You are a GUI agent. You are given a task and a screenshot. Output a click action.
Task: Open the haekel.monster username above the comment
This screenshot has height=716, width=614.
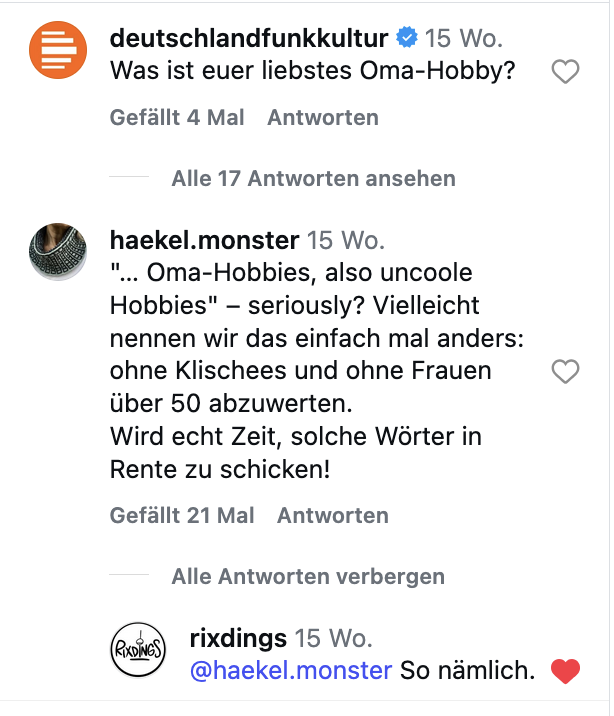[x=204, y=240]
